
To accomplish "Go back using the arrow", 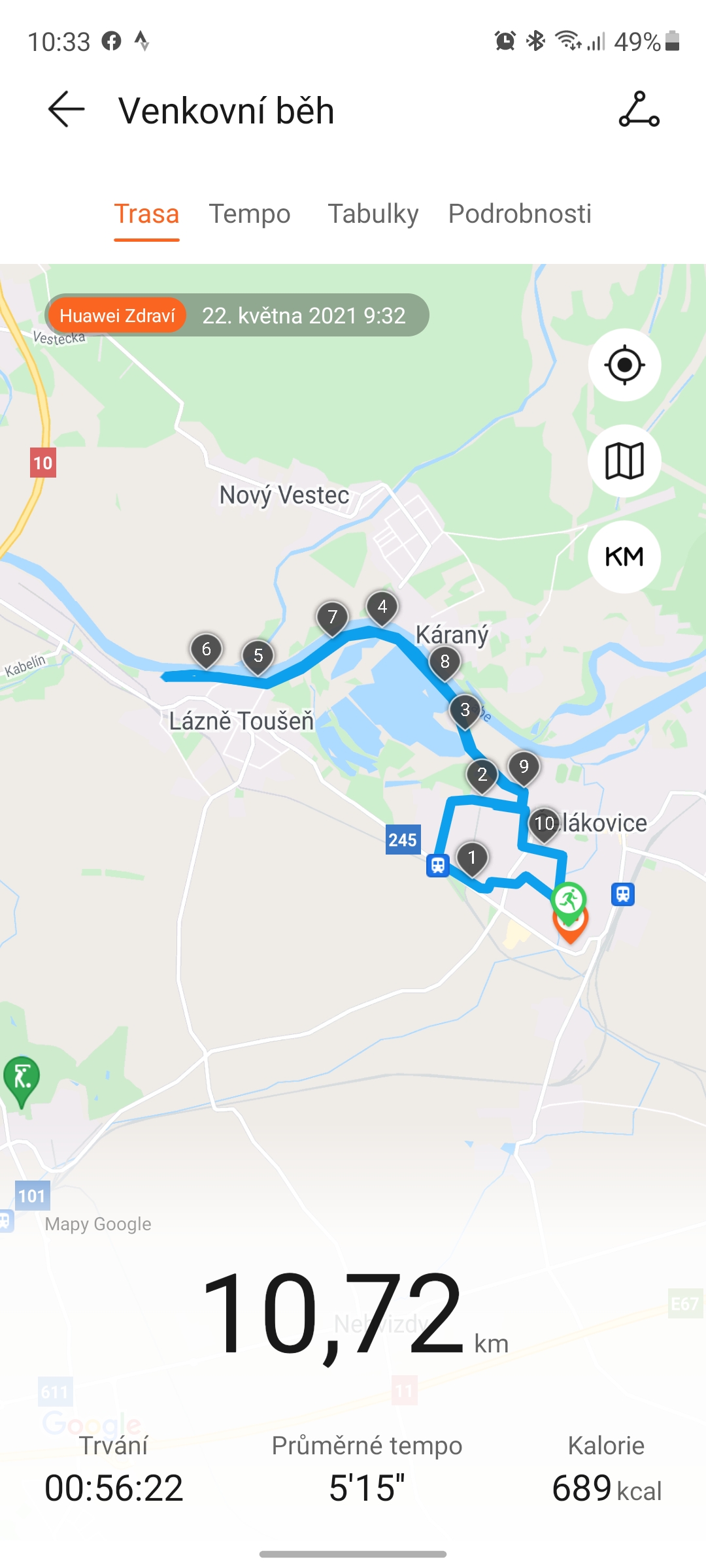I will click(x=67, y=109).
